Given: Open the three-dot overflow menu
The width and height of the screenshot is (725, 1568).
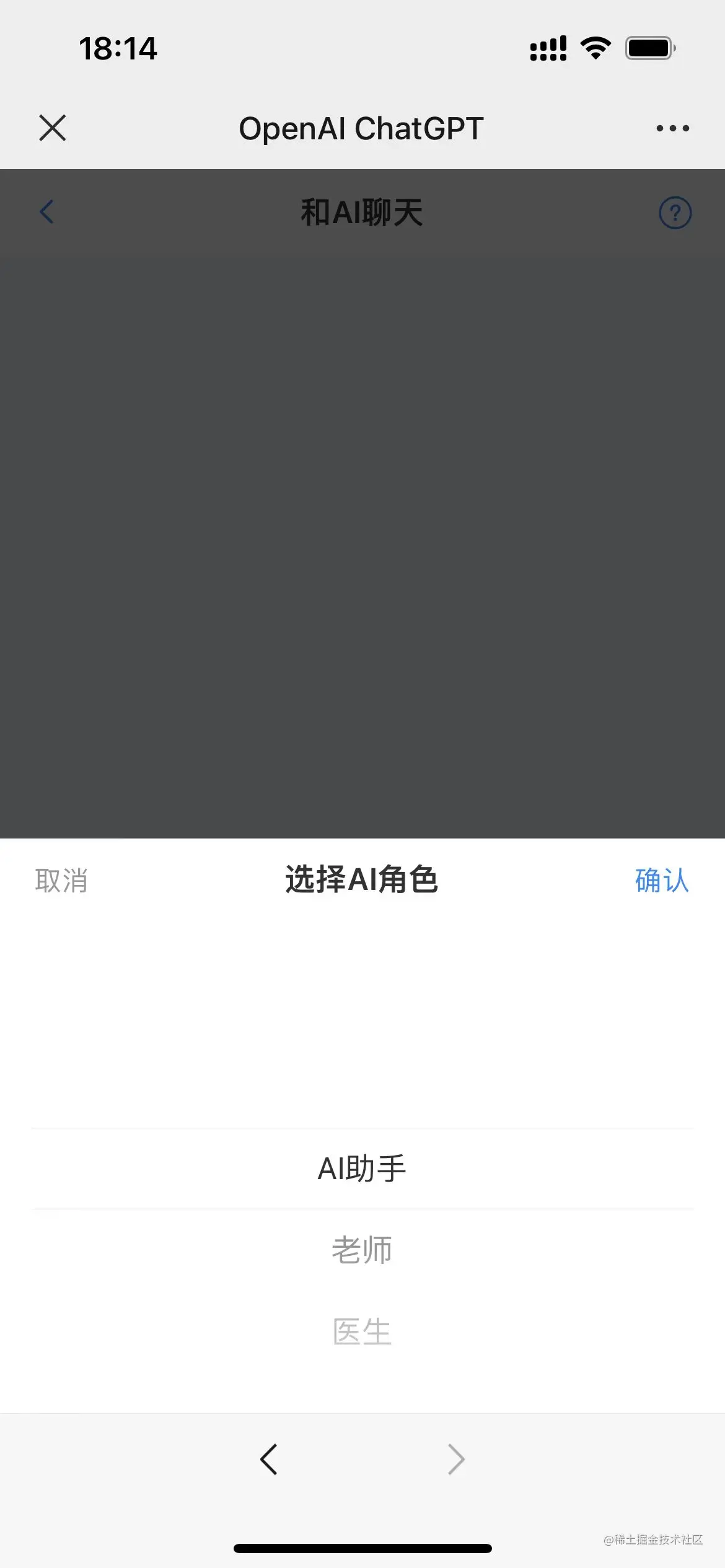Looking at the screenshot, I should (672, 128).
